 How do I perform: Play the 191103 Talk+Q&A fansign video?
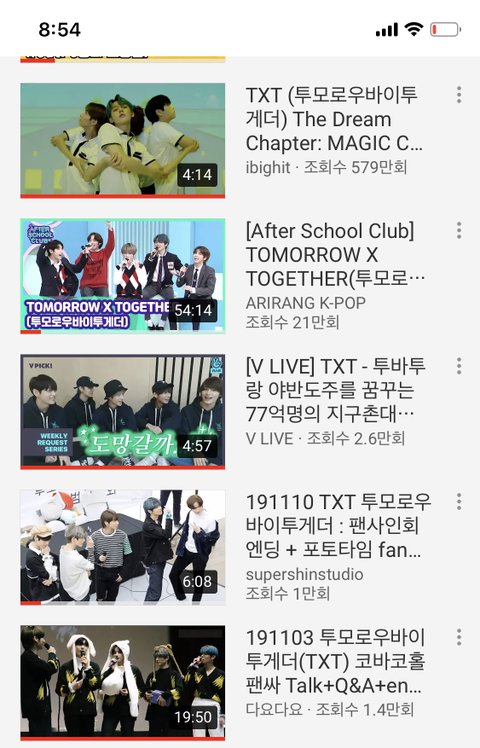point(123,683)
